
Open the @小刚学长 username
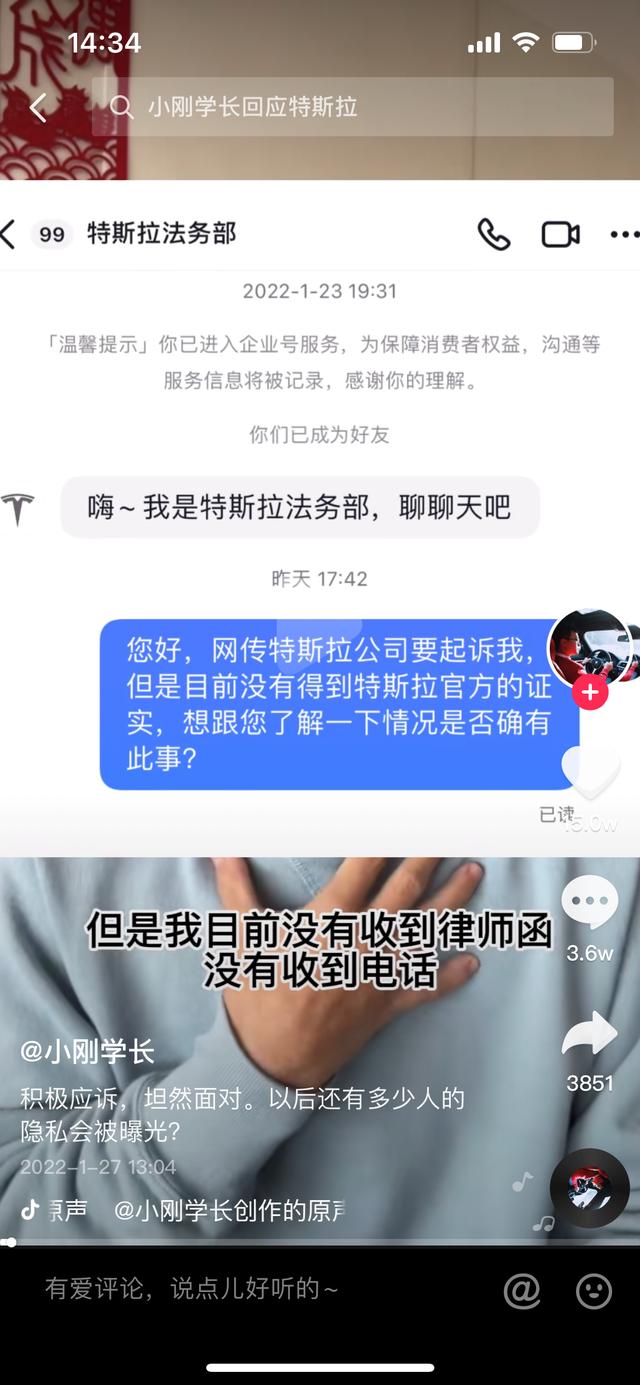(x=87, y=1052)
